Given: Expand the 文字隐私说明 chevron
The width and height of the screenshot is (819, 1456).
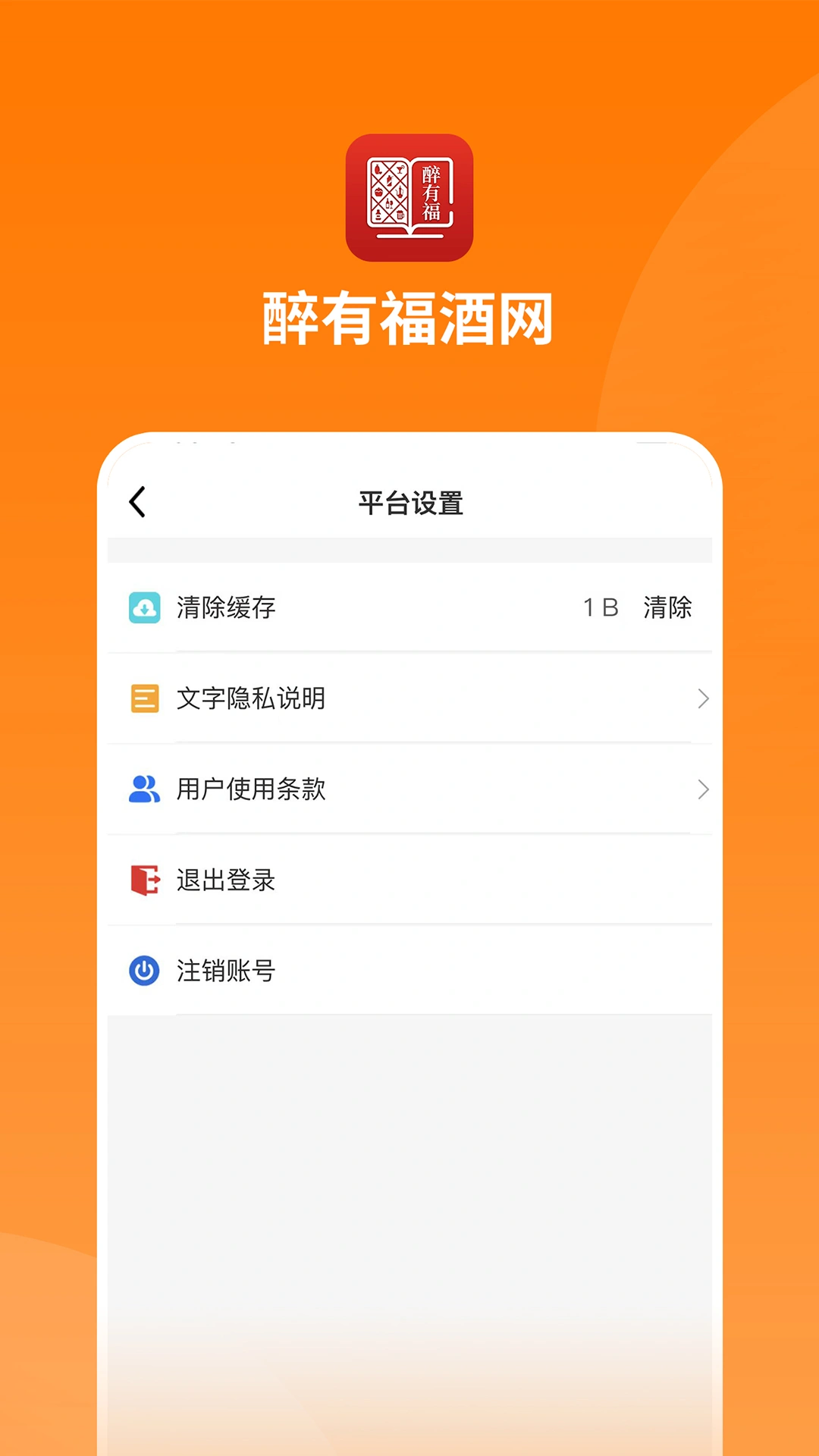Looking at the screenshot, I should click(704, 699).
